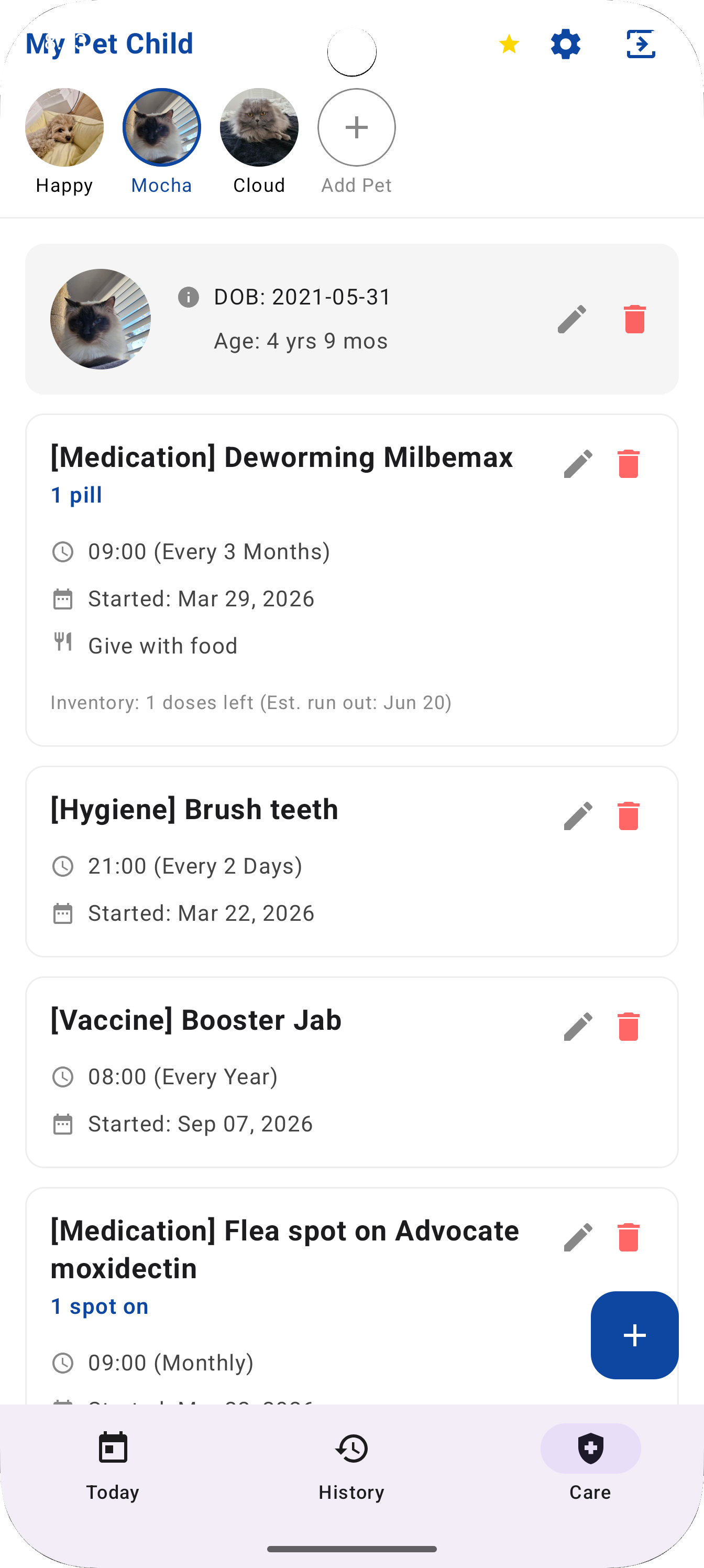Tap the star favorites icon in top bar
Screen dimensions: 704x1568
[509, 44]
